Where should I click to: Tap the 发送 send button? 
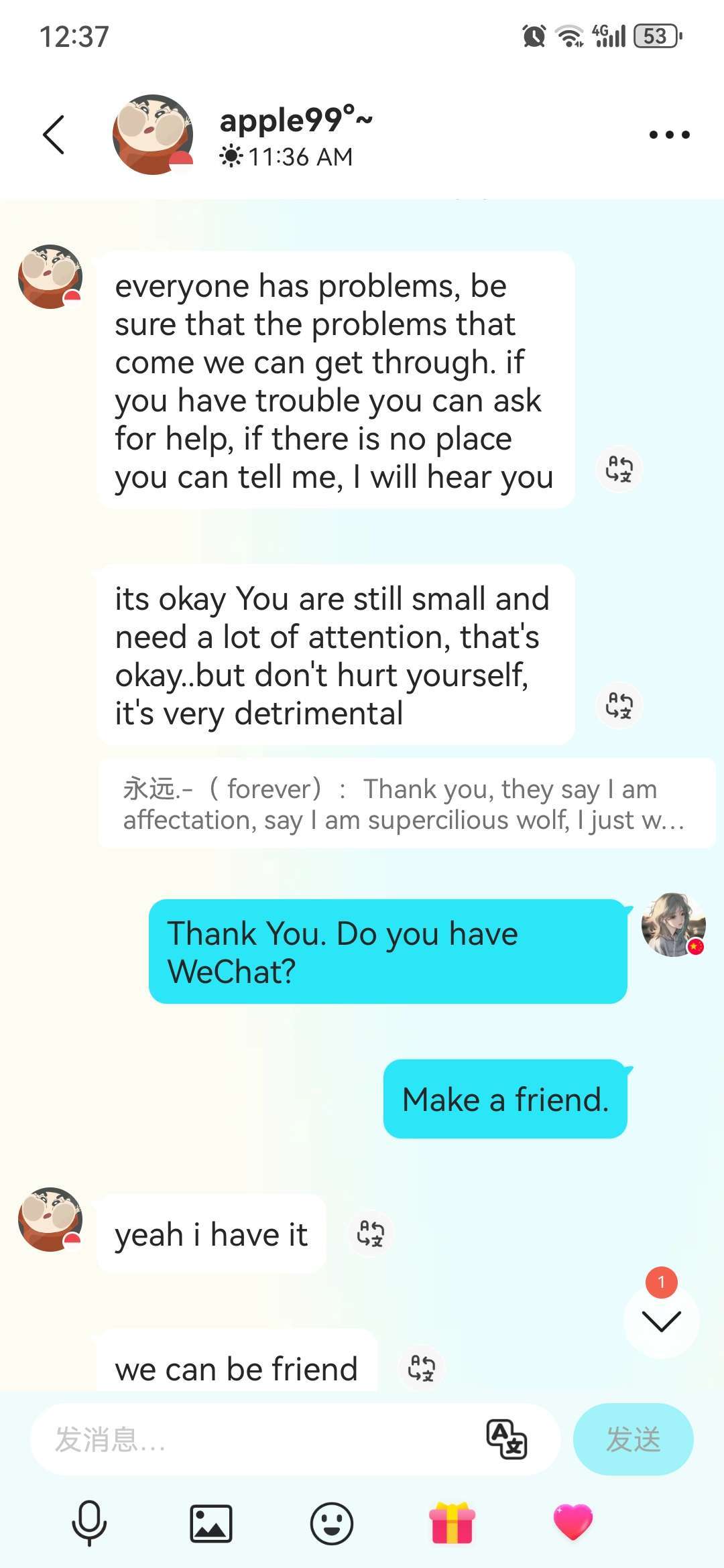tap(633, 1439)
